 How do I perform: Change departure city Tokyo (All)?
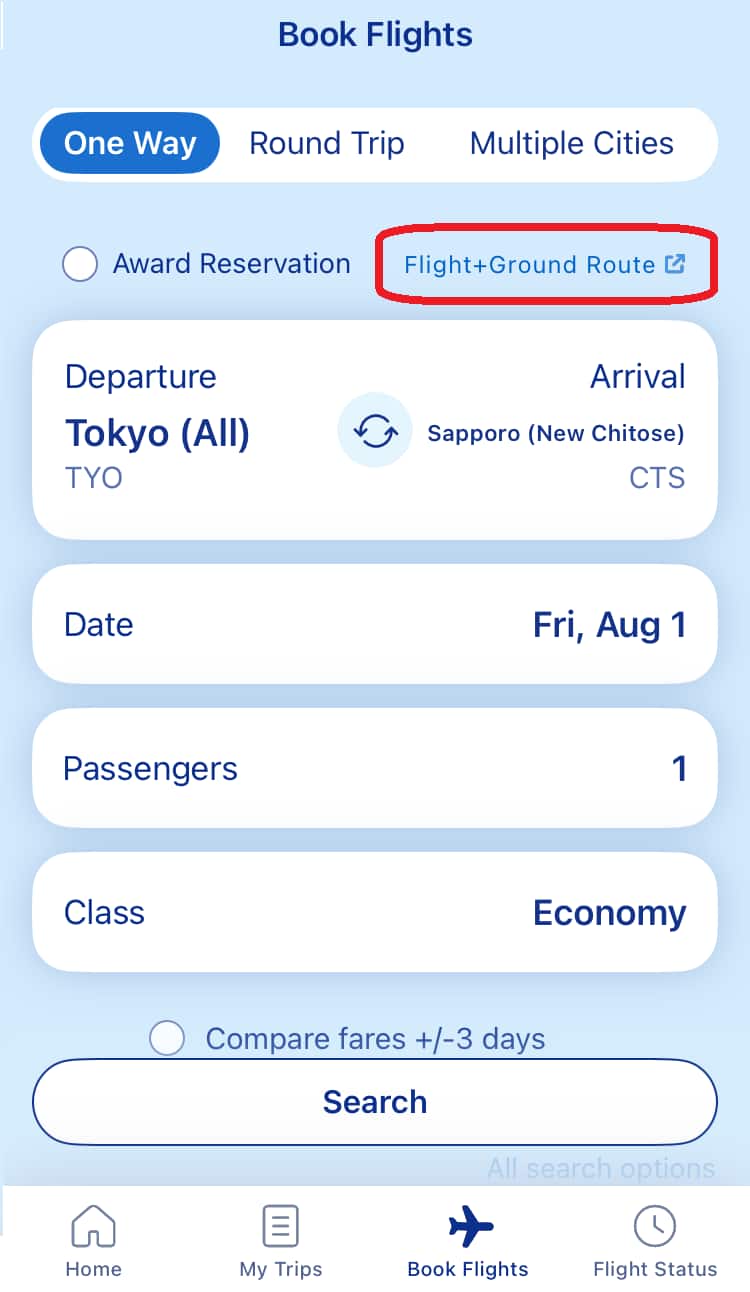(157, 434)
